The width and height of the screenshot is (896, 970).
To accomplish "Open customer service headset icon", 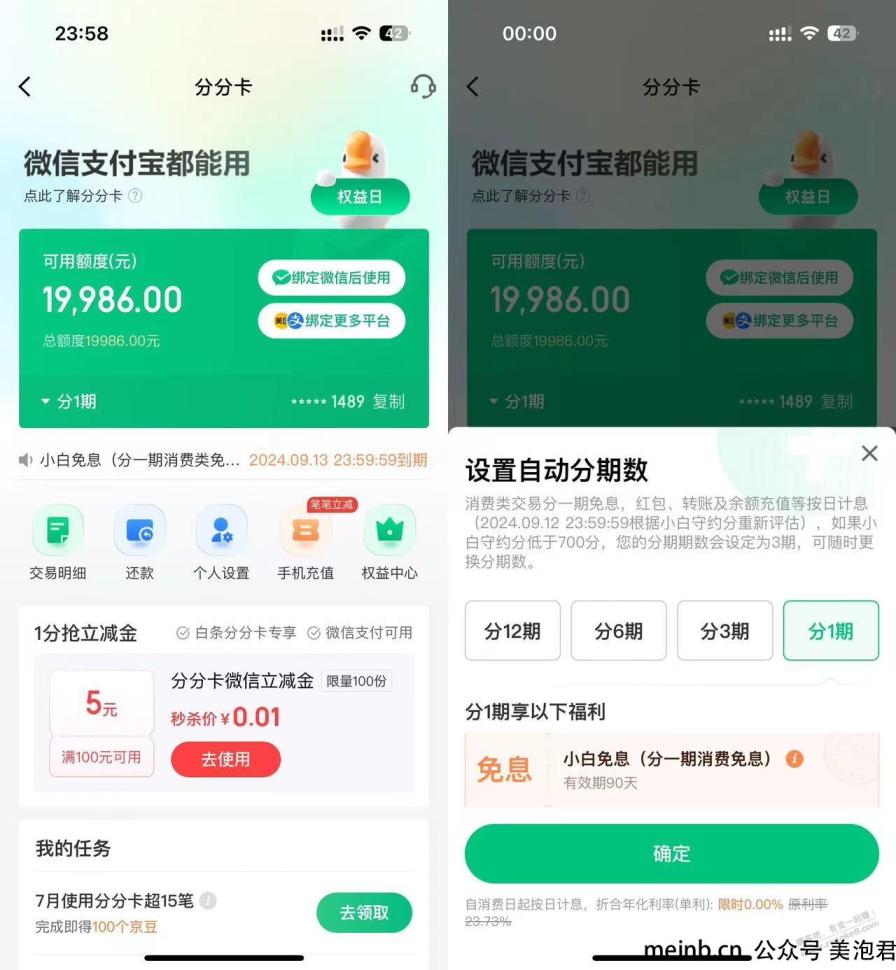I will (423, 87).
